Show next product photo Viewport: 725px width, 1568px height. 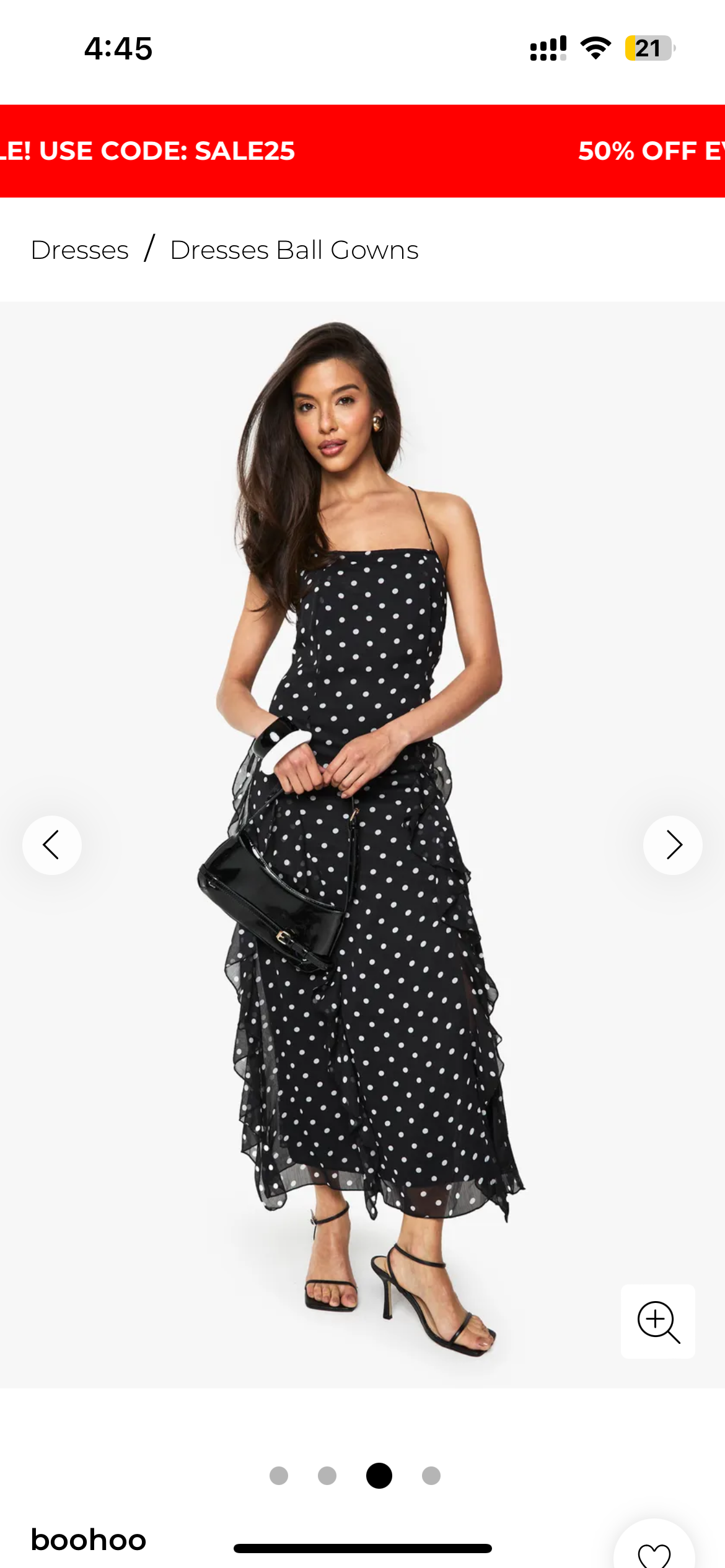(x=672, y=845)
